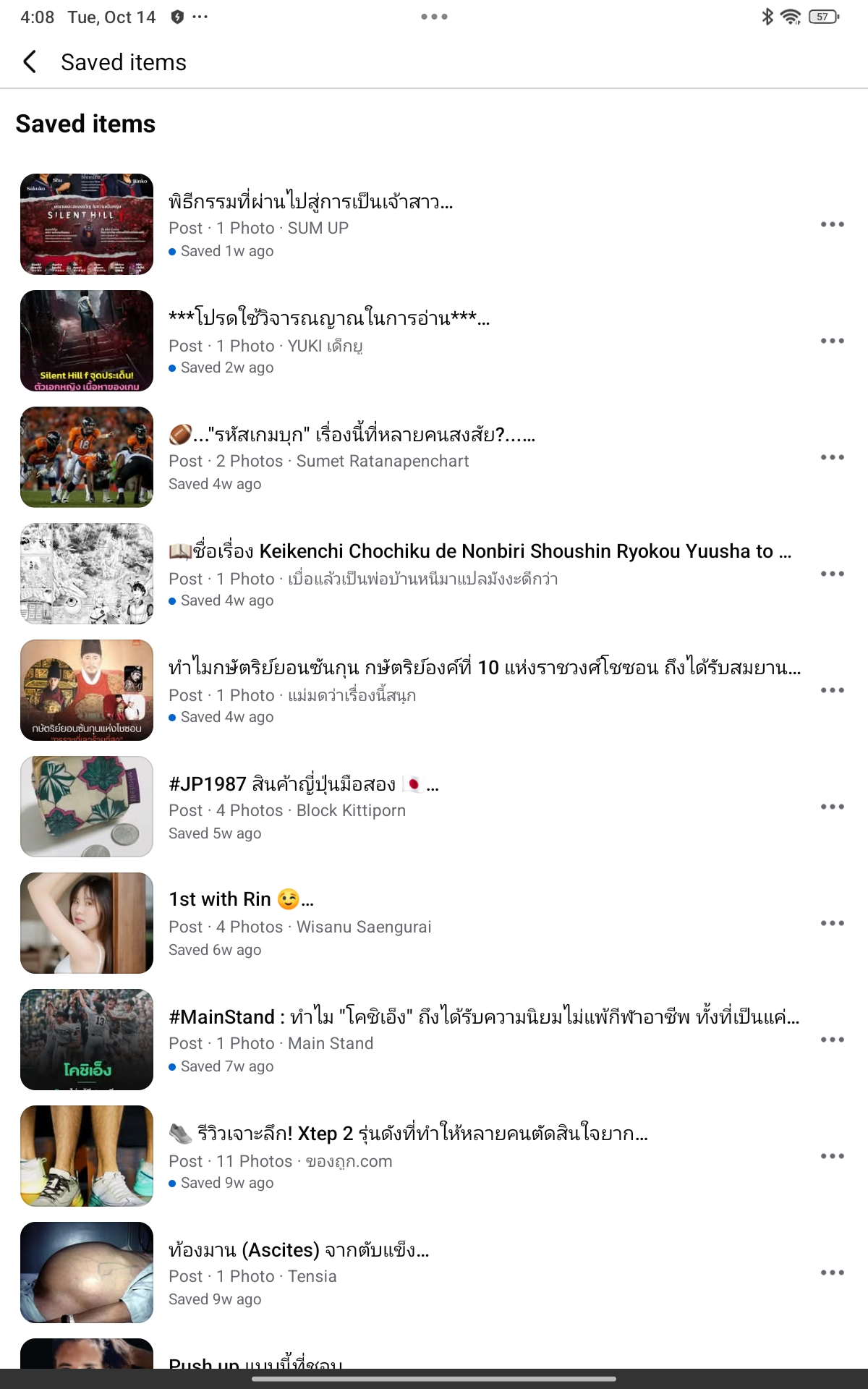
Task: Open more options for Sumet Ratanapenchart's post
Action: (x=832, y=457)
